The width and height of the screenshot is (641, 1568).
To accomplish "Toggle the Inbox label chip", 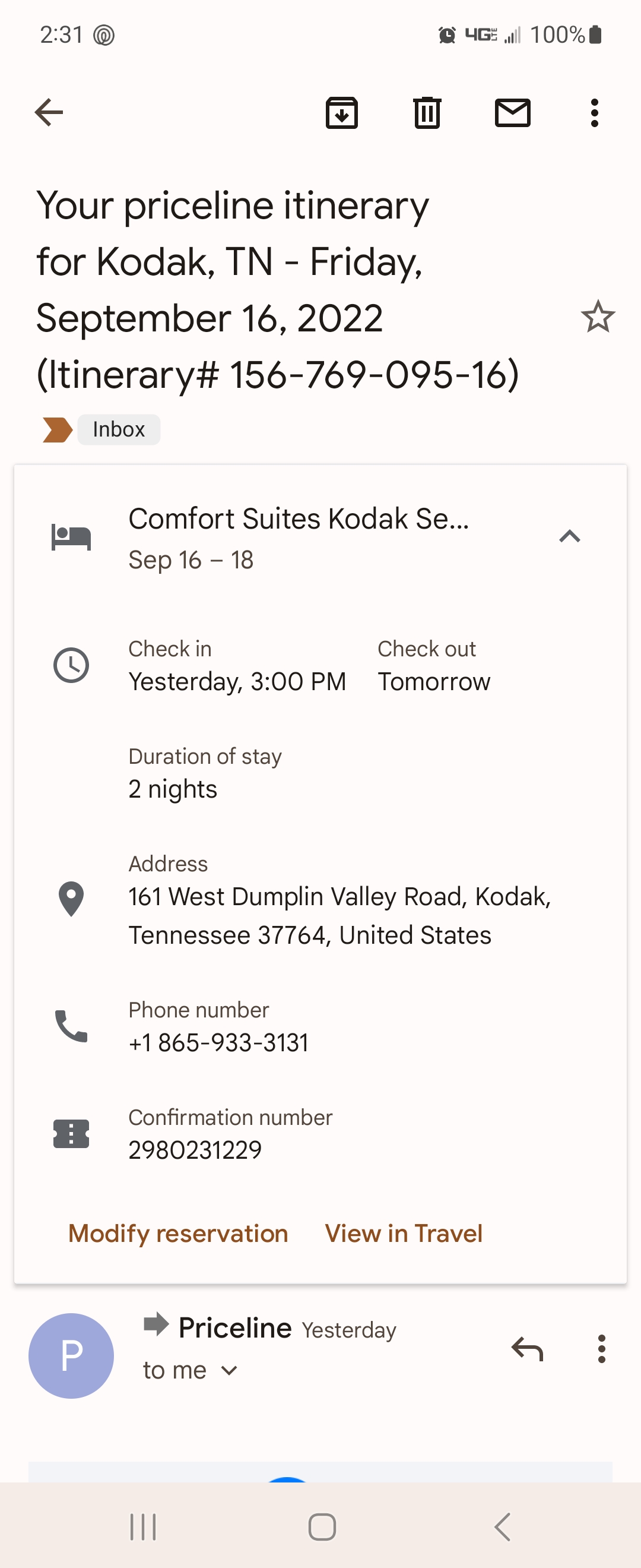I will click(x=119, y=429).
